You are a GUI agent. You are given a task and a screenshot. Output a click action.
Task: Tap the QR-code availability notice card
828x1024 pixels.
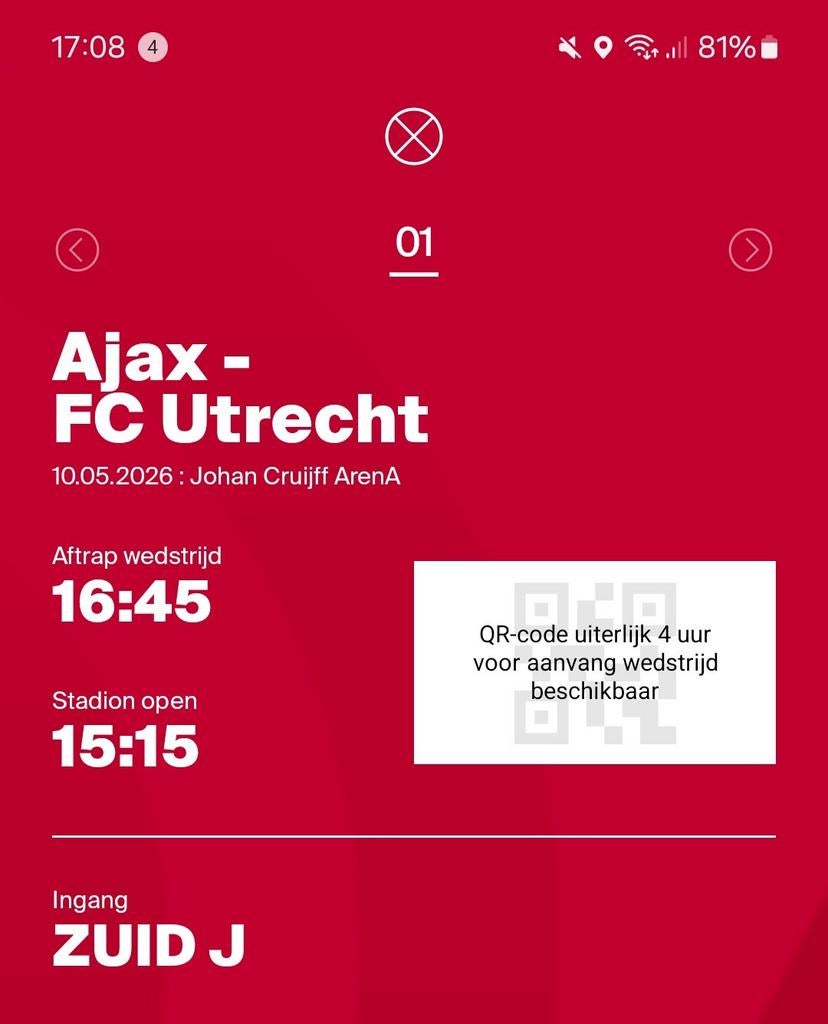tap(593, 662)
